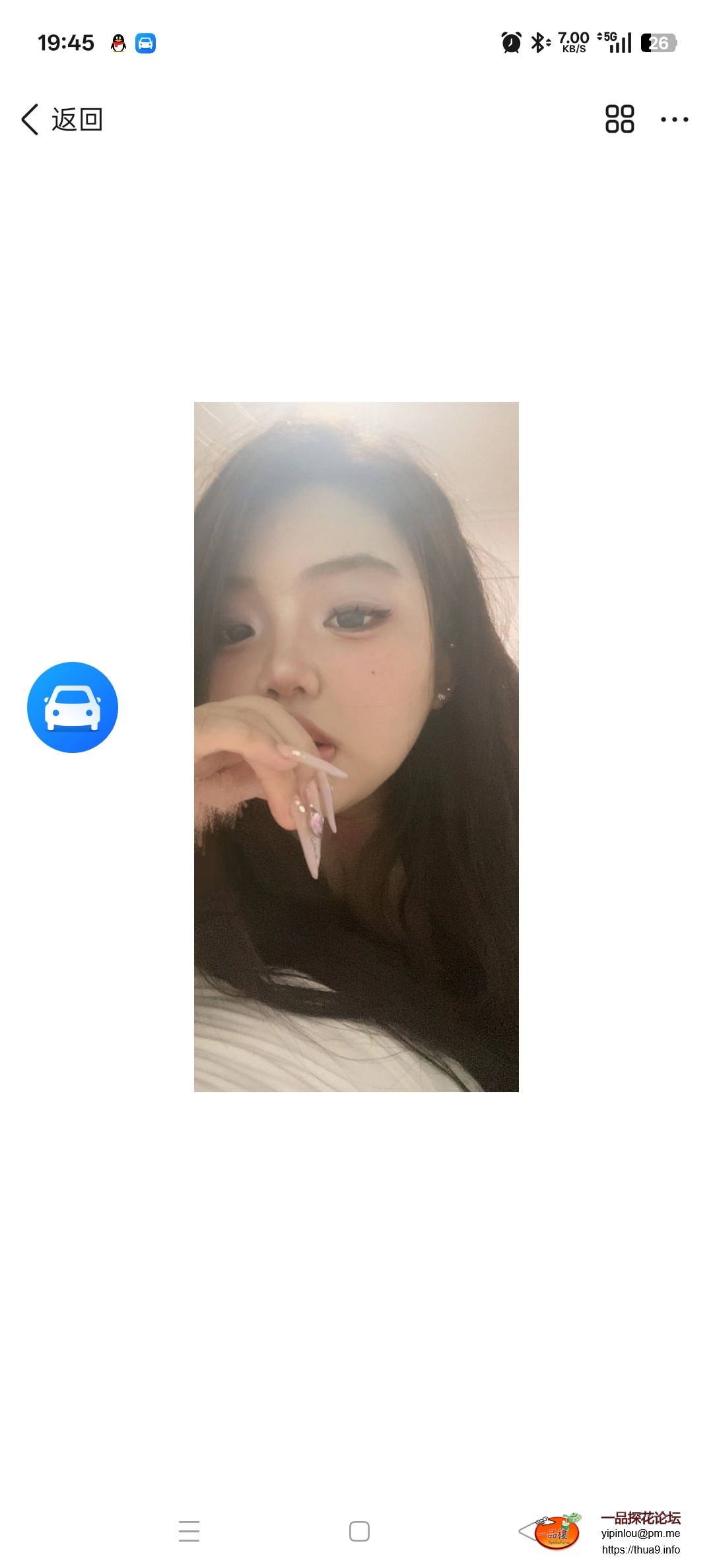Screen dimensions: 713x1568
Task: Open the three-dot overflow menu
Action: click(x=674, y=119)
